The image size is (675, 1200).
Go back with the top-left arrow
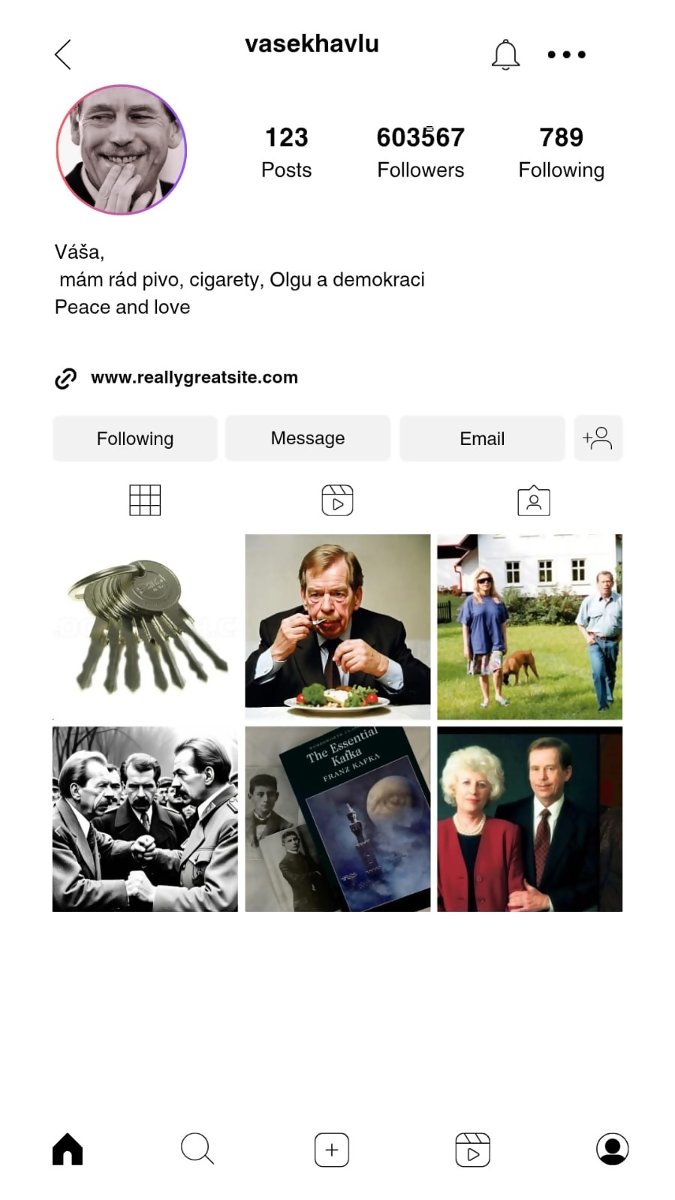63,54
